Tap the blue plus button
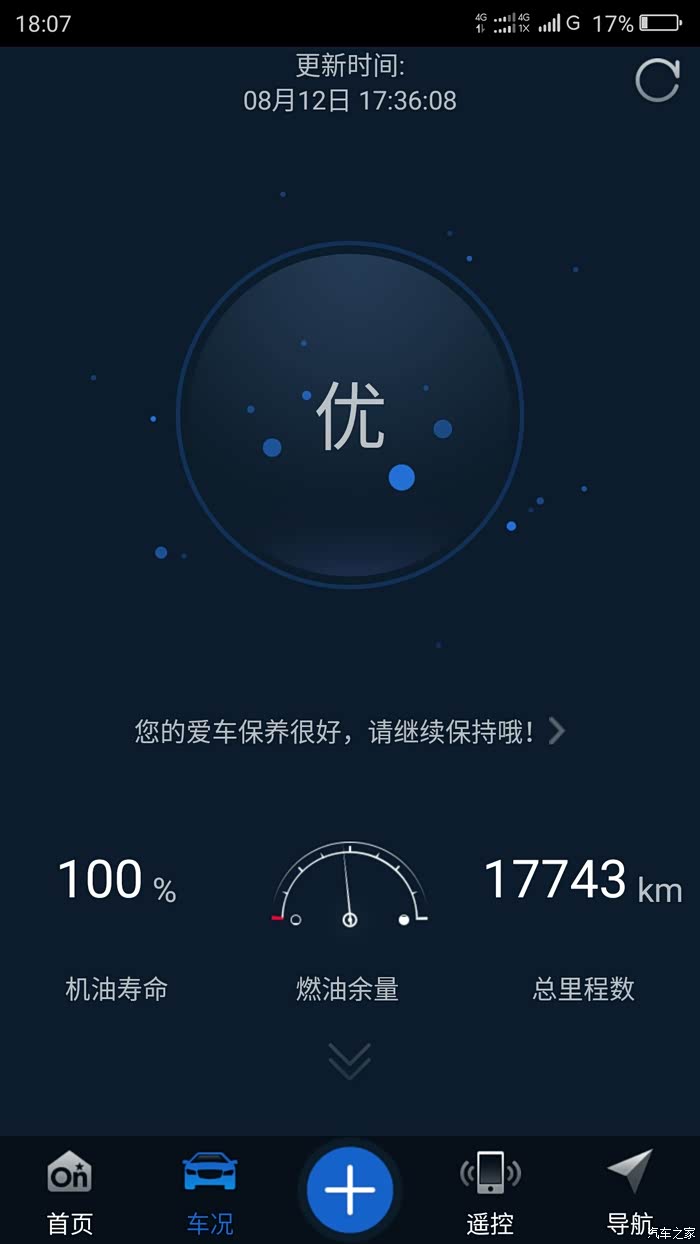Screen dimensions: 700x1244 (350, 1190)
